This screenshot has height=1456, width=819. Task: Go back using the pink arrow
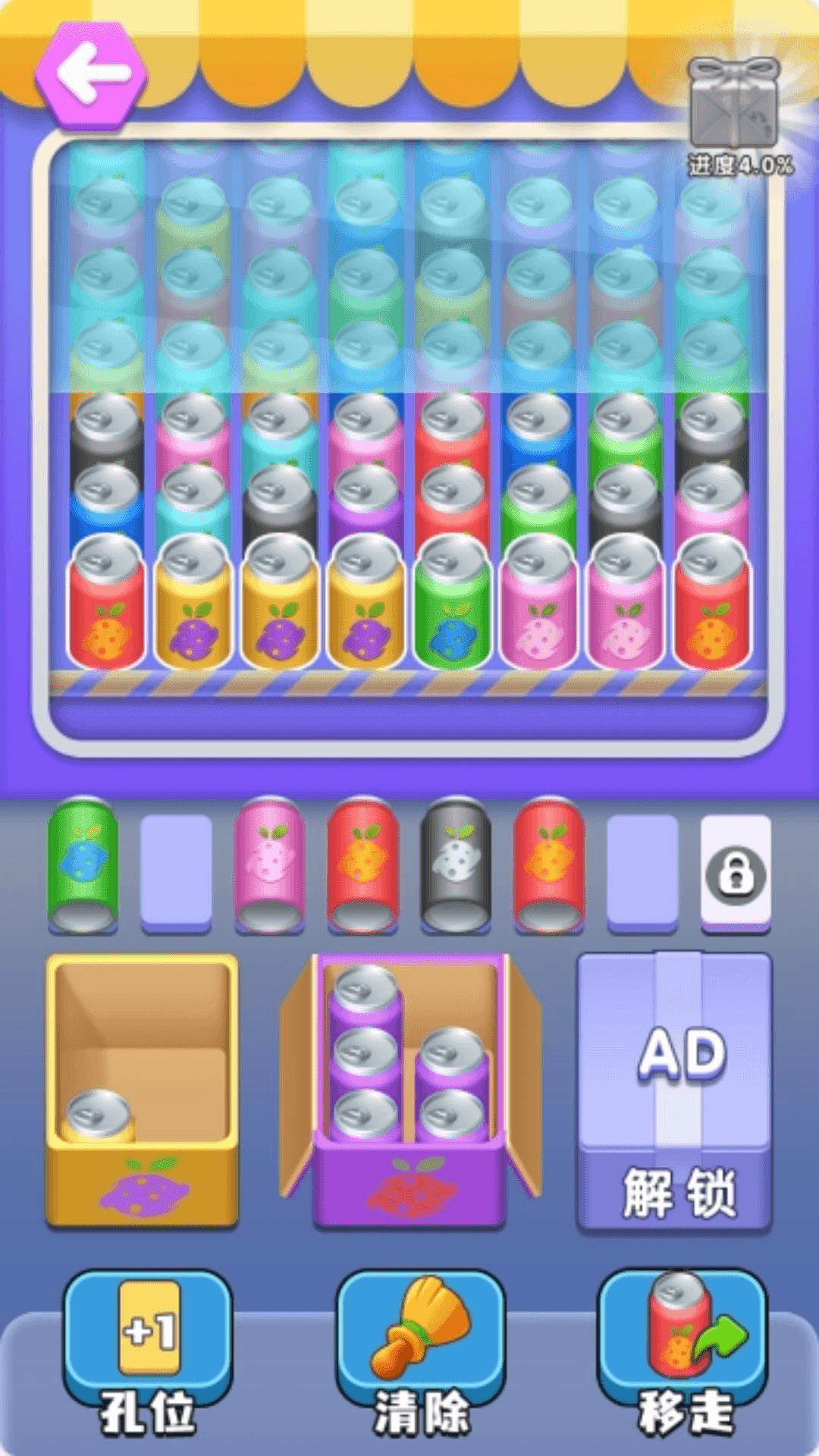pyautogui.click(x=91, y=74)
